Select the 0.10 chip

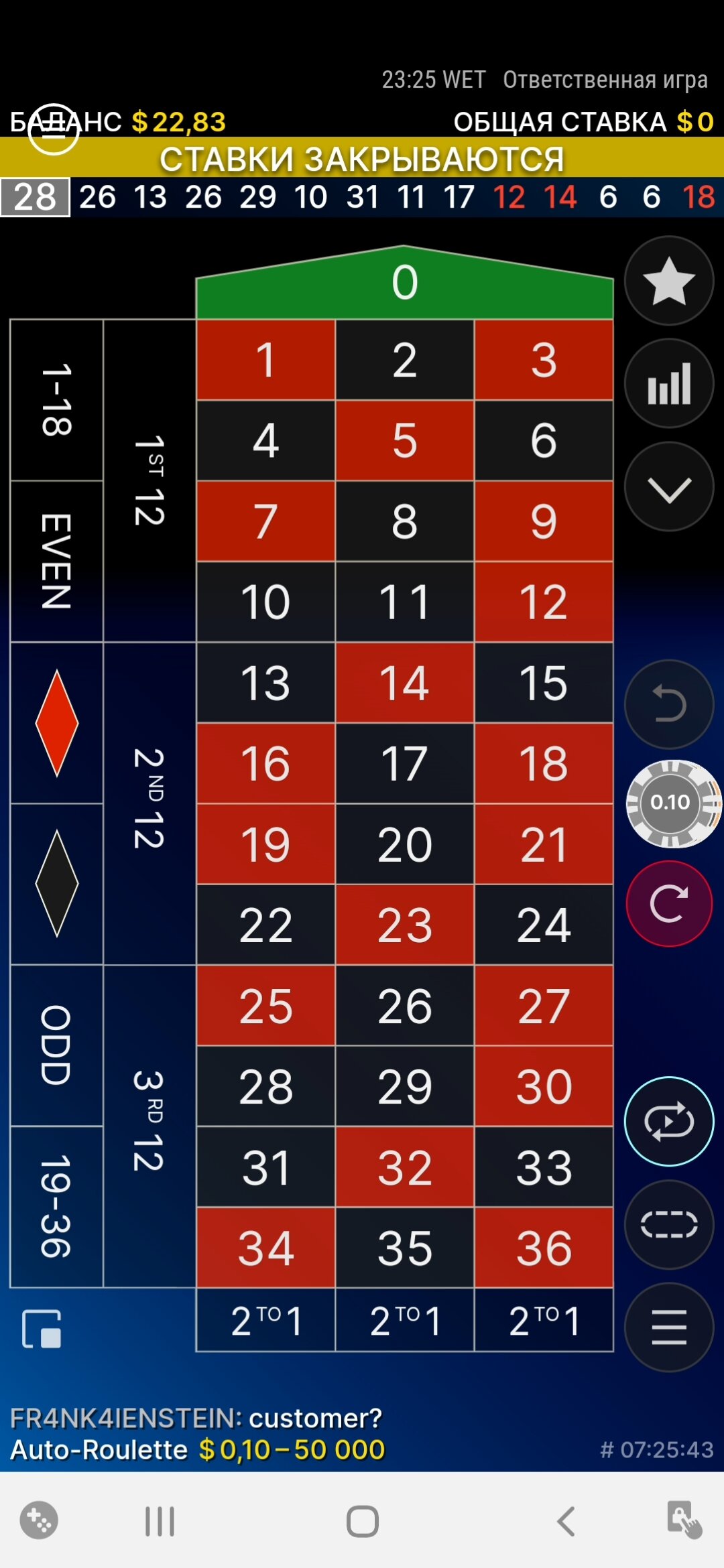pos(670,803)
